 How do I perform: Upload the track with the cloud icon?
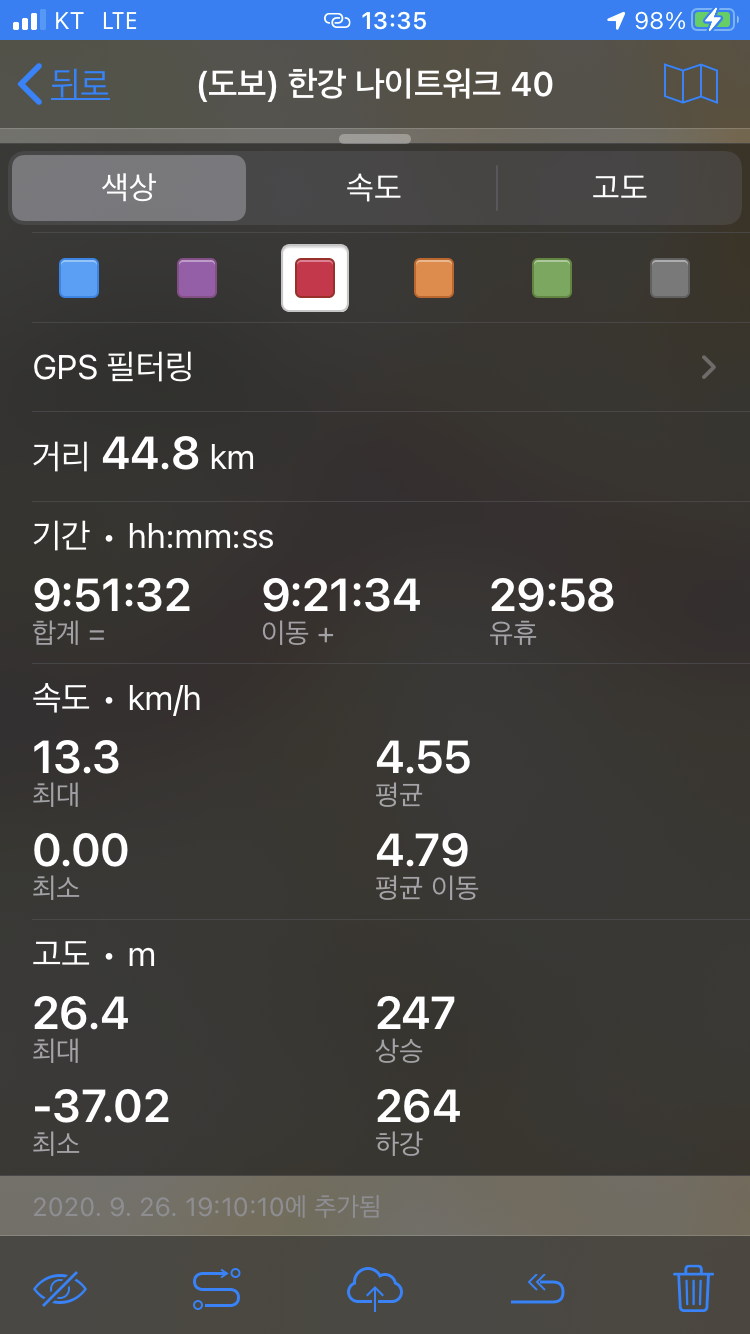coord(375,1288)
